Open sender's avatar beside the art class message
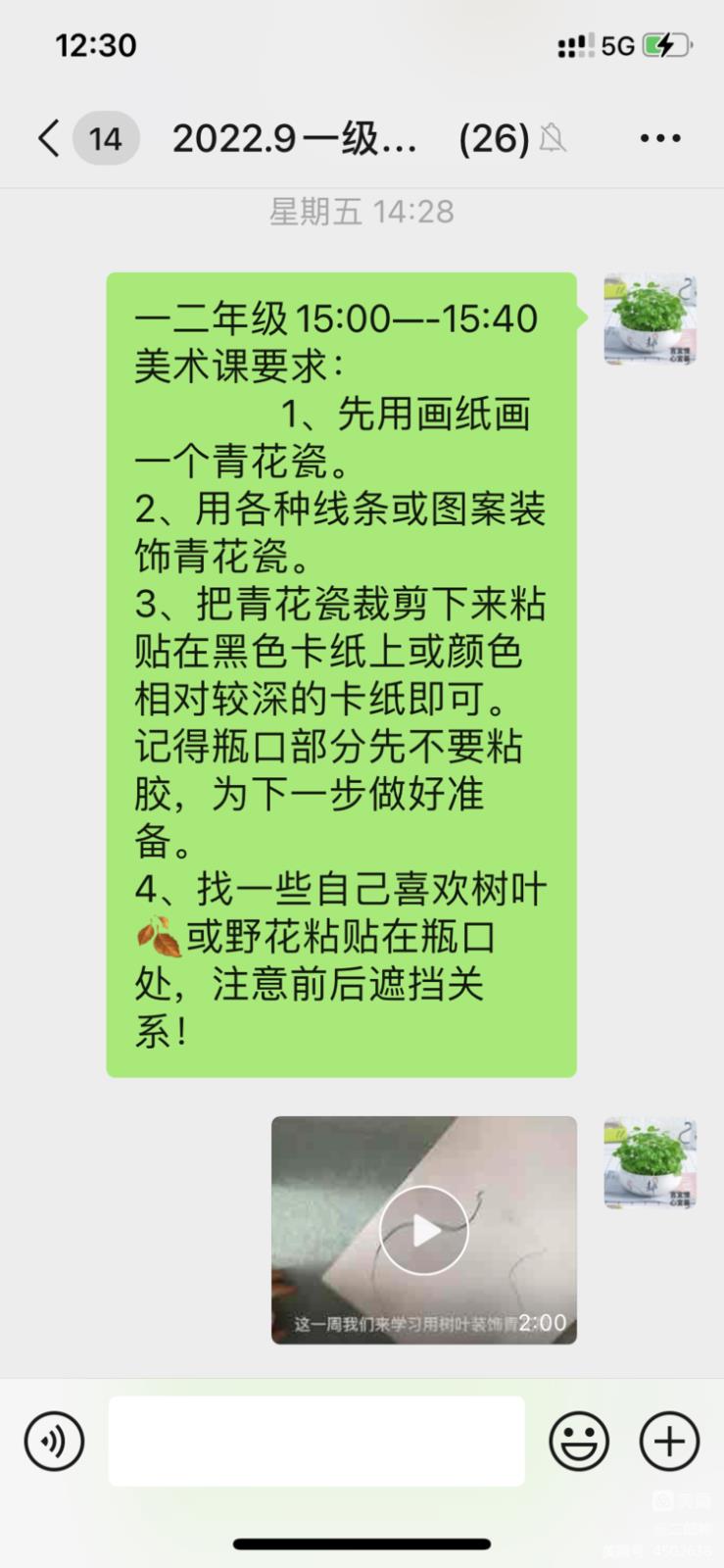Viewport: 724px width, 1568px height. pyautogui.click(x=650, y=319)
